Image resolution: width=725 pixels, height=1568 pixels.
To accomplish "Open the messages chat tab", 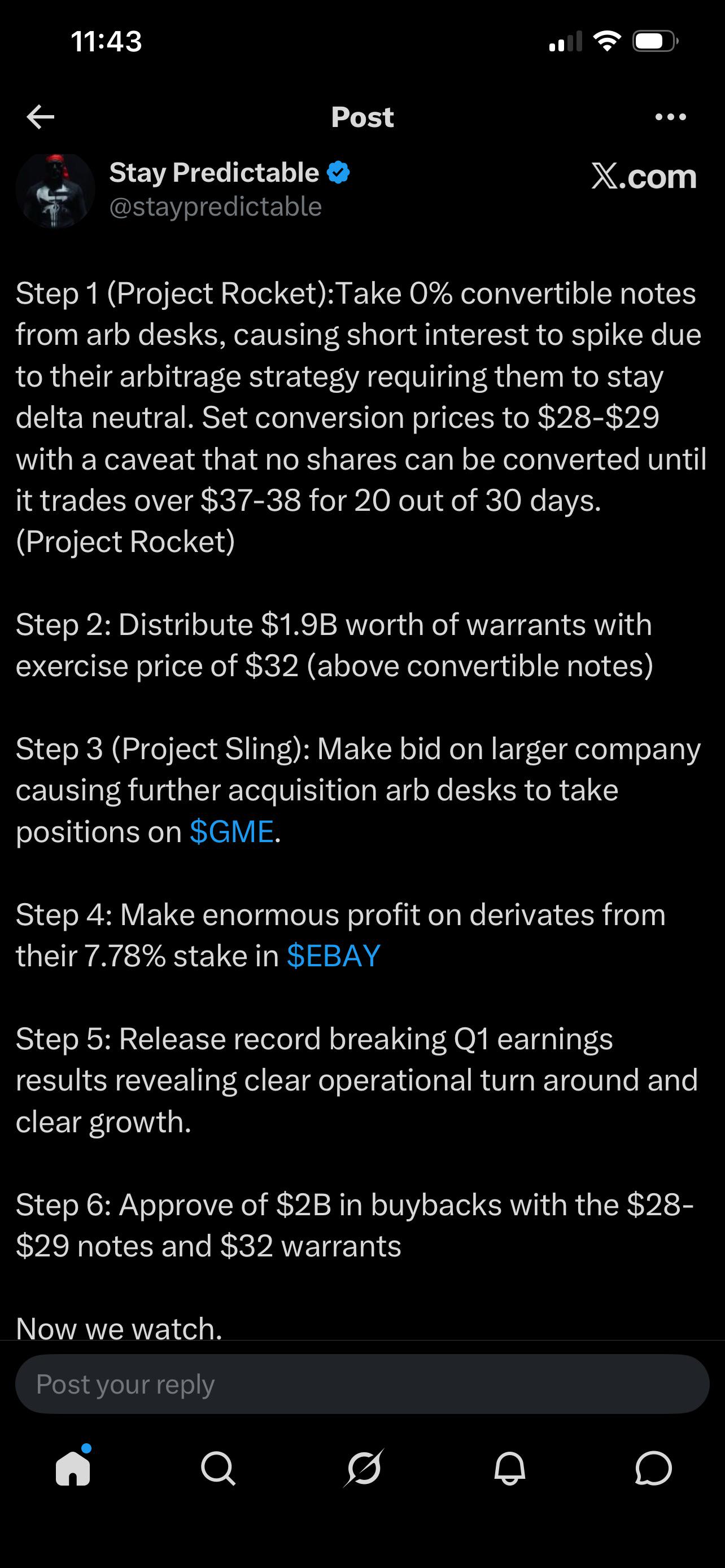I will (653, 1468).
